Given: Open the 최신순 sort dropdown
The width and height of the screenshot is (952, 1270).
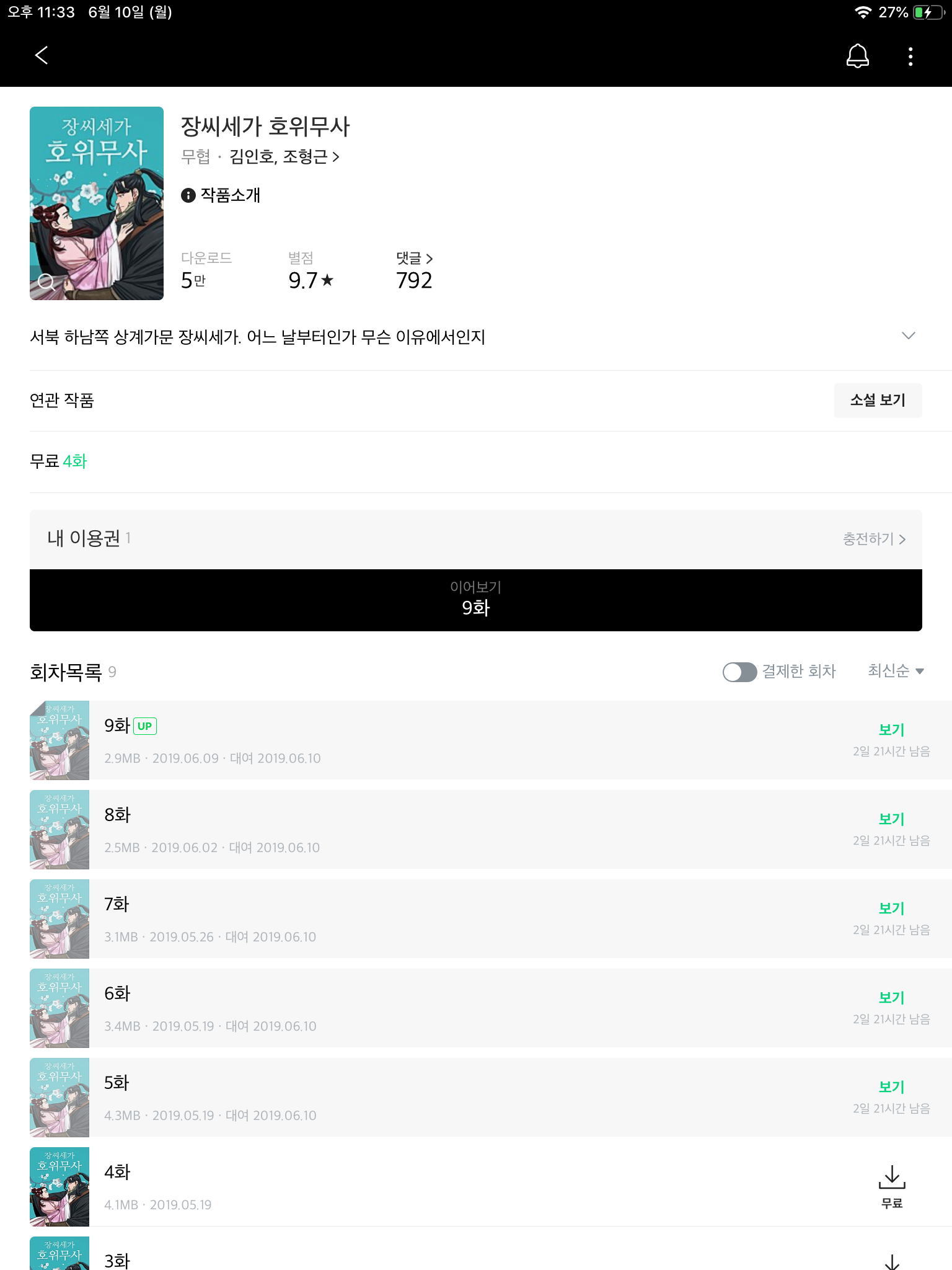Looking at the screenshot, I should [896, 671].
